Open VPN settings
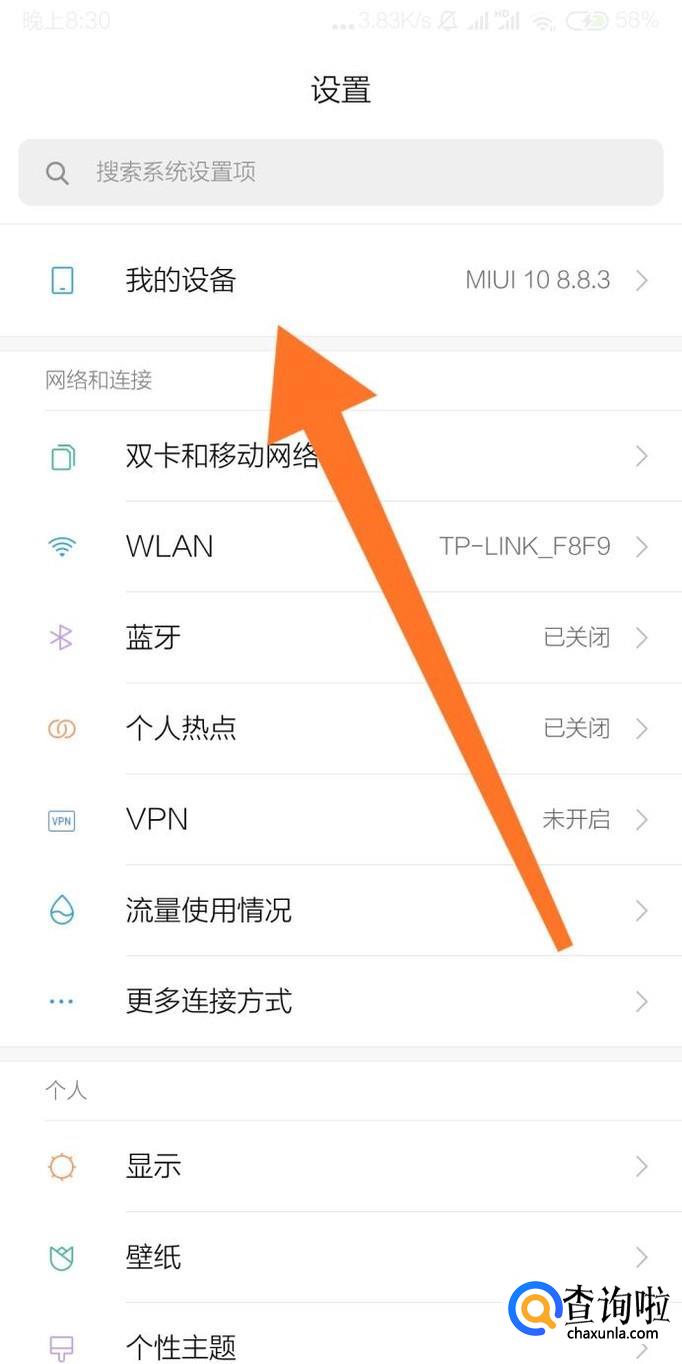The image size is (682, 1364). [x=341, y=819]
